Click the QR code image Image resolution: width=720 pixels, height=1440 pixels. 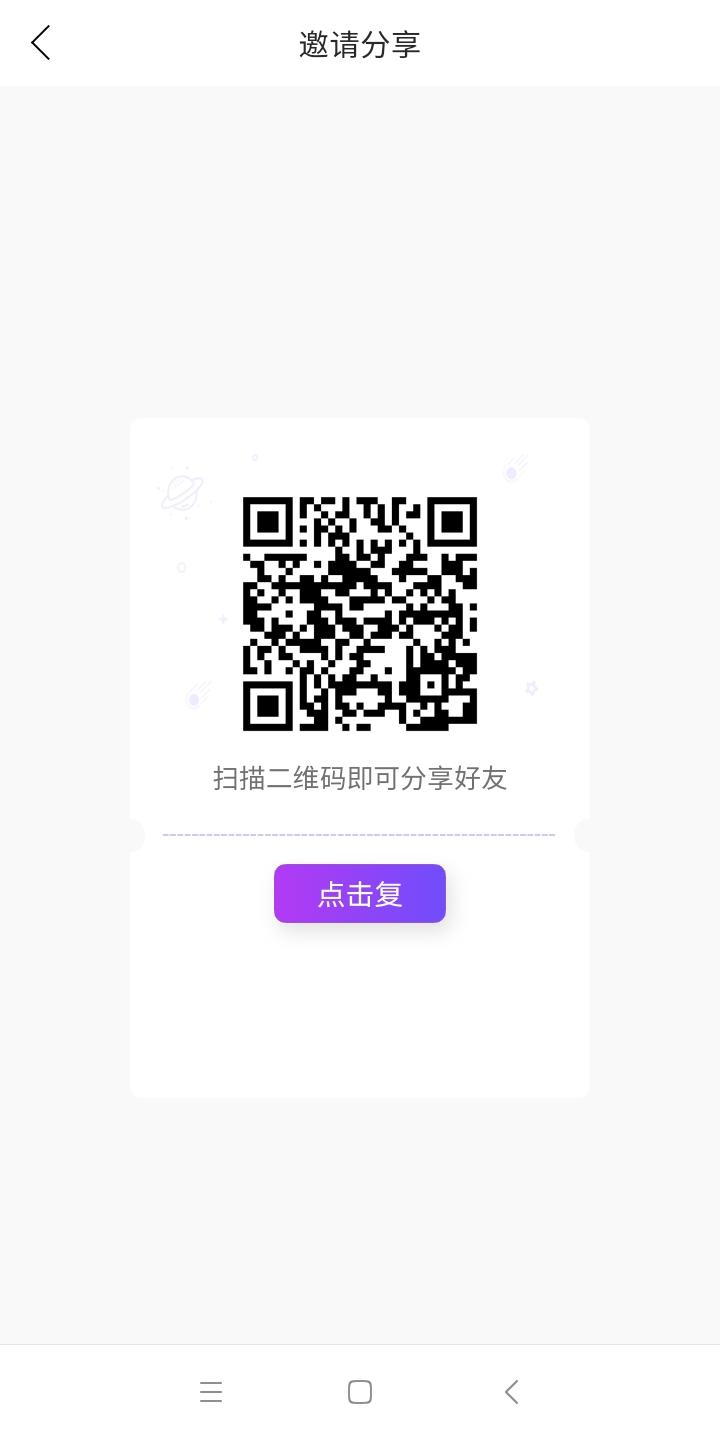pos(360,614)
